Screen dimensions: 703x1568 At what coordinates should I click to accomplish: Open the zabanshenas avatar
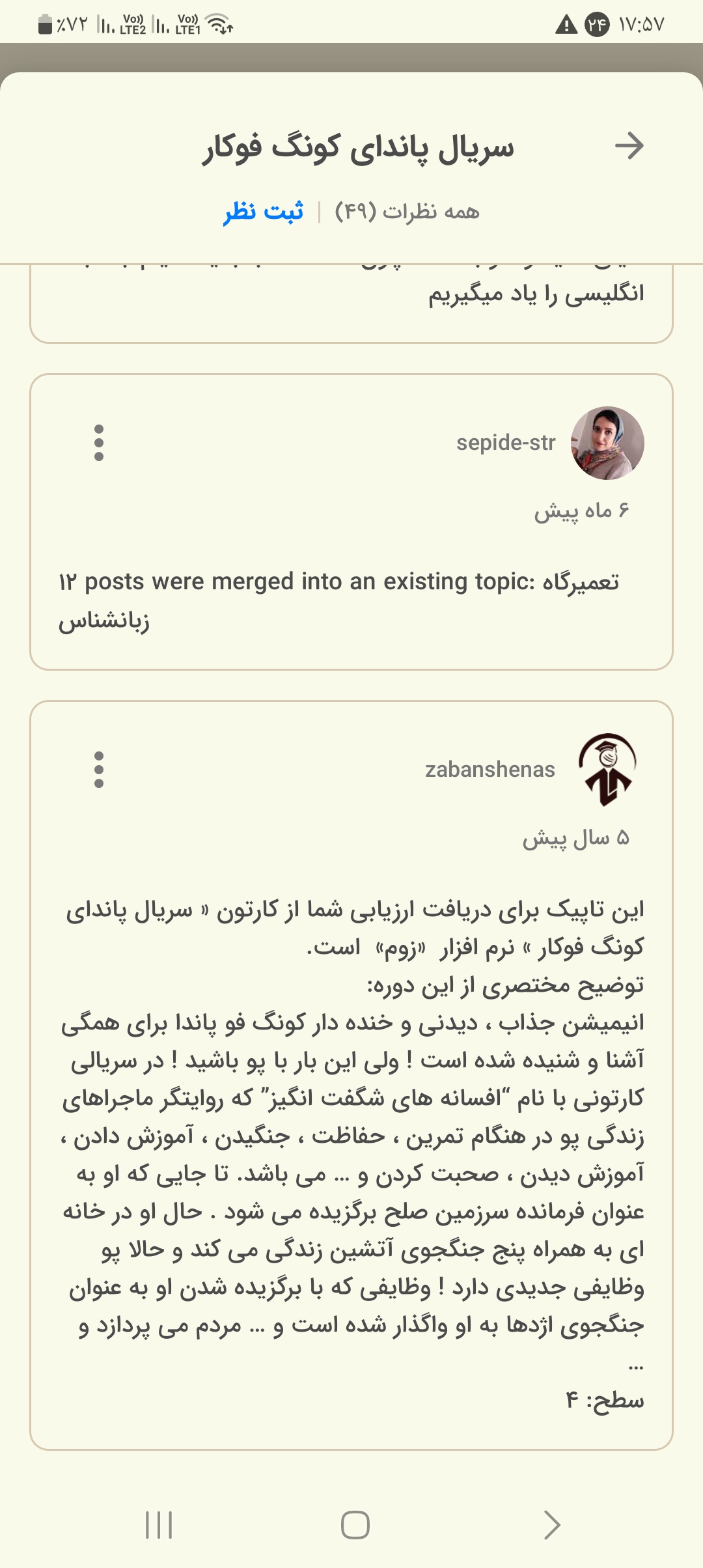[607, 770]
